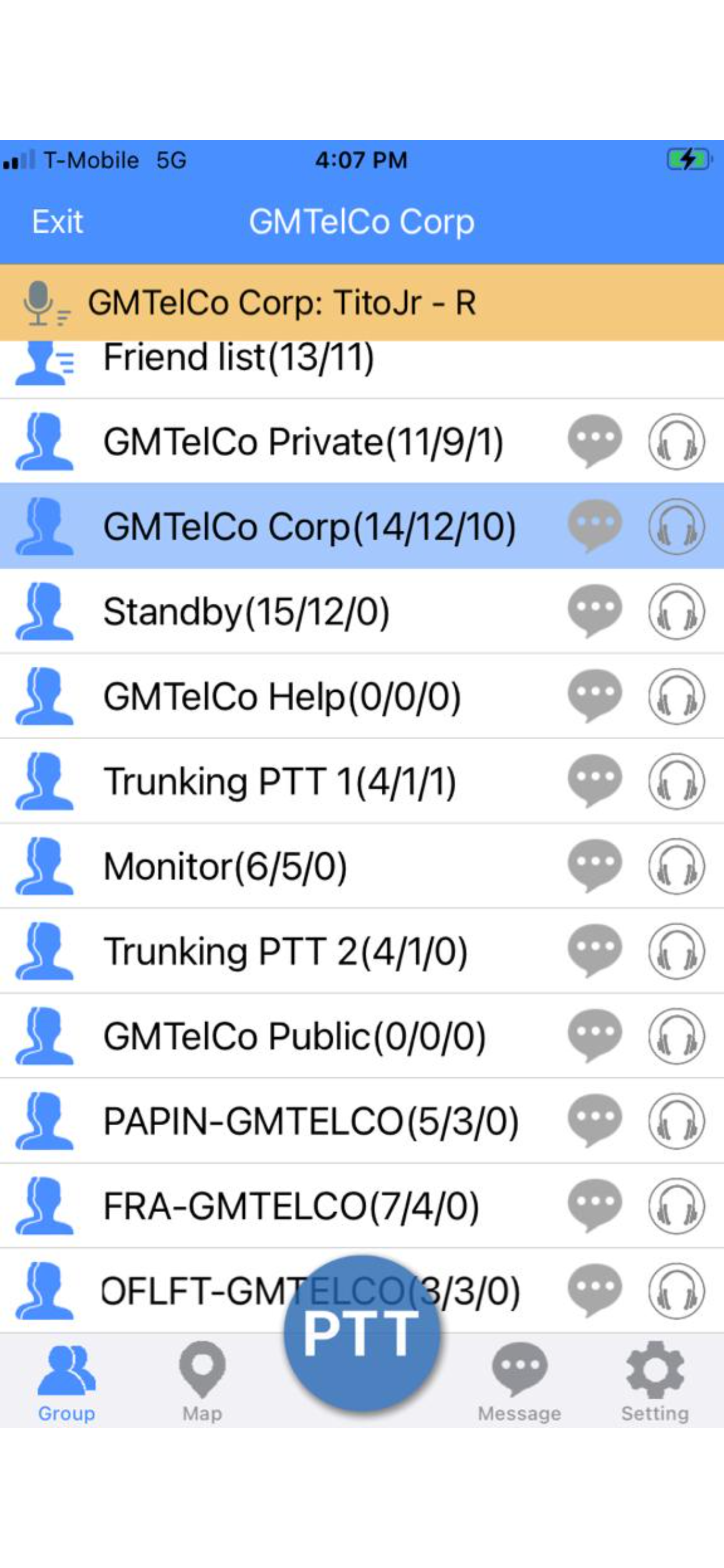Screen dimensions: 724x1568
Task: Open the chat bubble beside Monitor group
Action: tap(595, 866)
